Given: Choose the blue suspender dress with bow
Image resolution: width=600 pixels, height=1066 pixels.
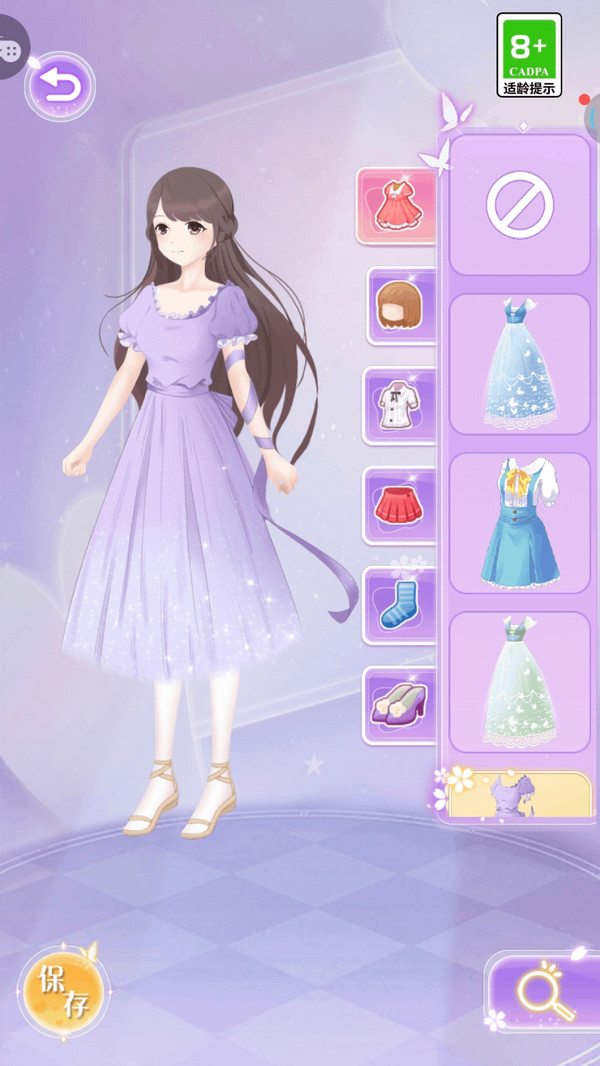Looking at the screenshot, I should (519, 522).
